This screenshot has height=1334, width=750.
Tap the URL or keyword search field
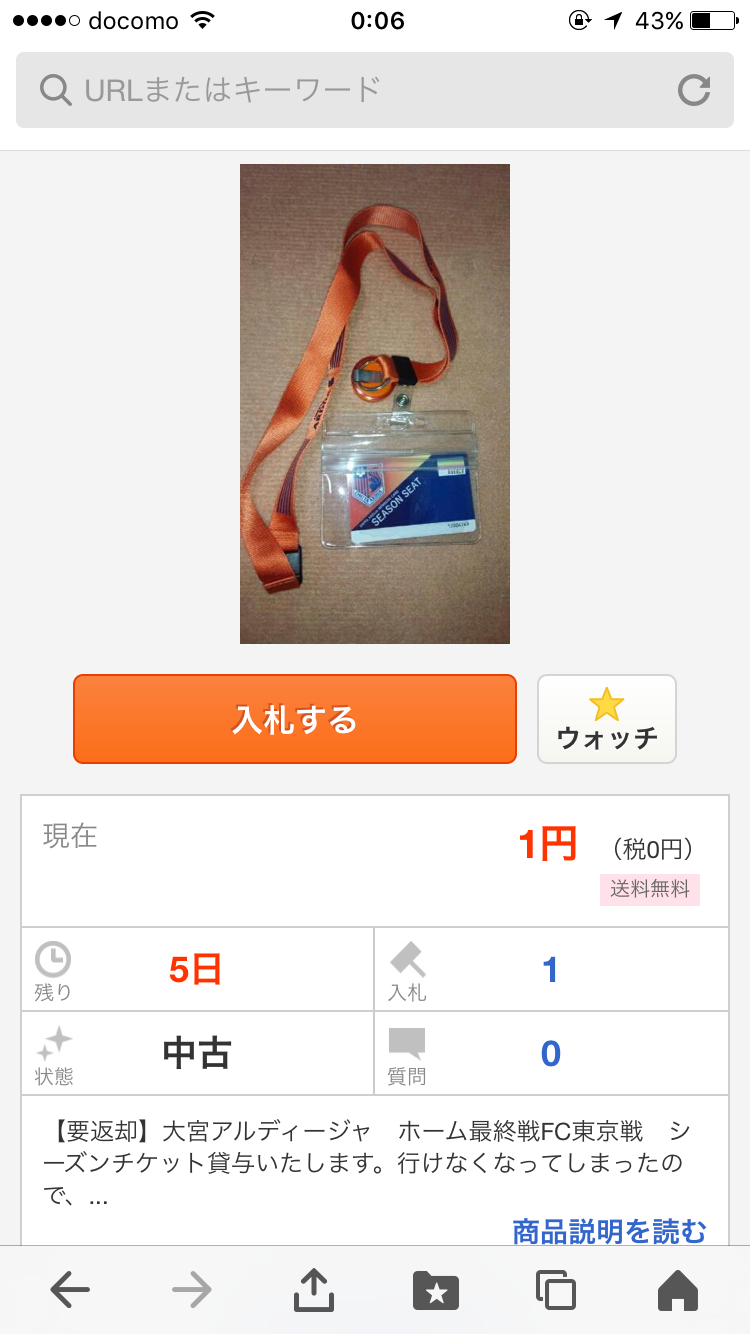(x=340, y=90)
